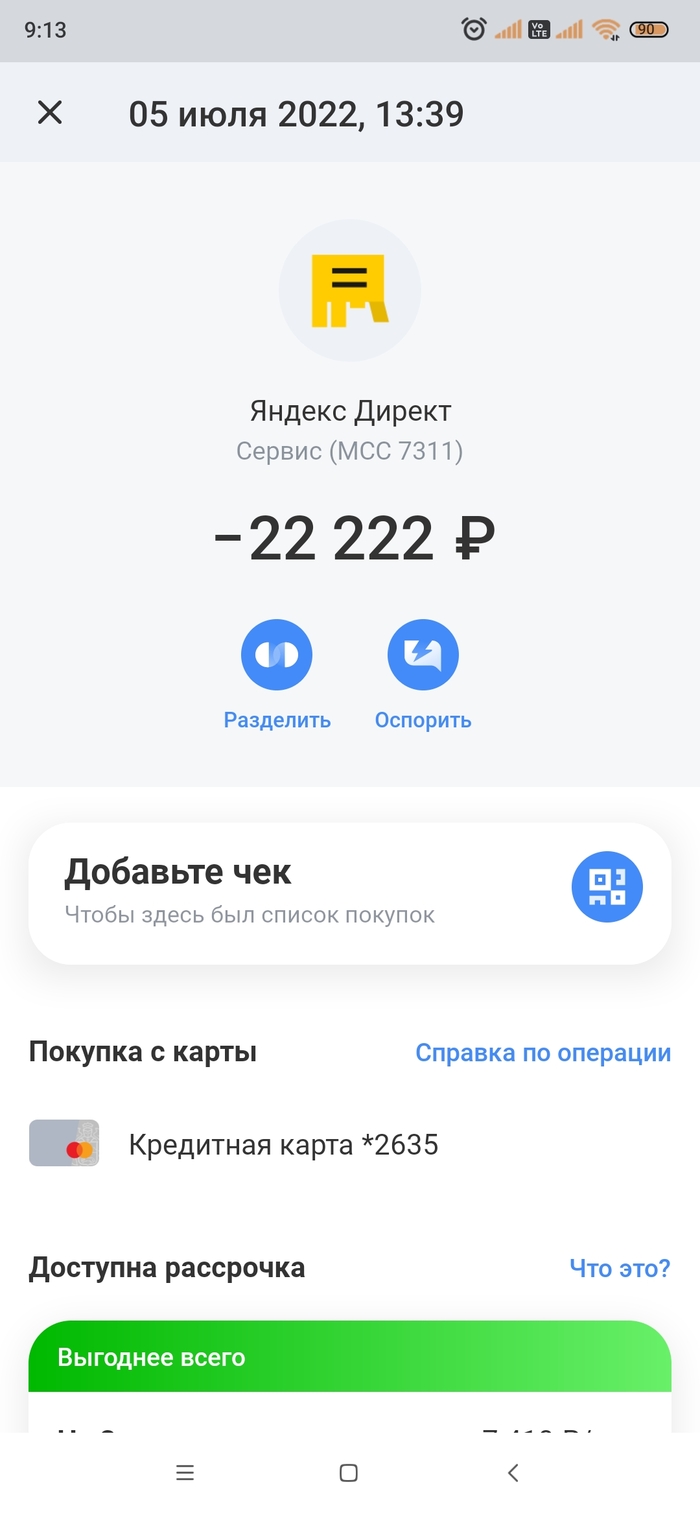Dispute this charge with Оспорить
This screenshot has height=1517, width=700.
(423, 656)
